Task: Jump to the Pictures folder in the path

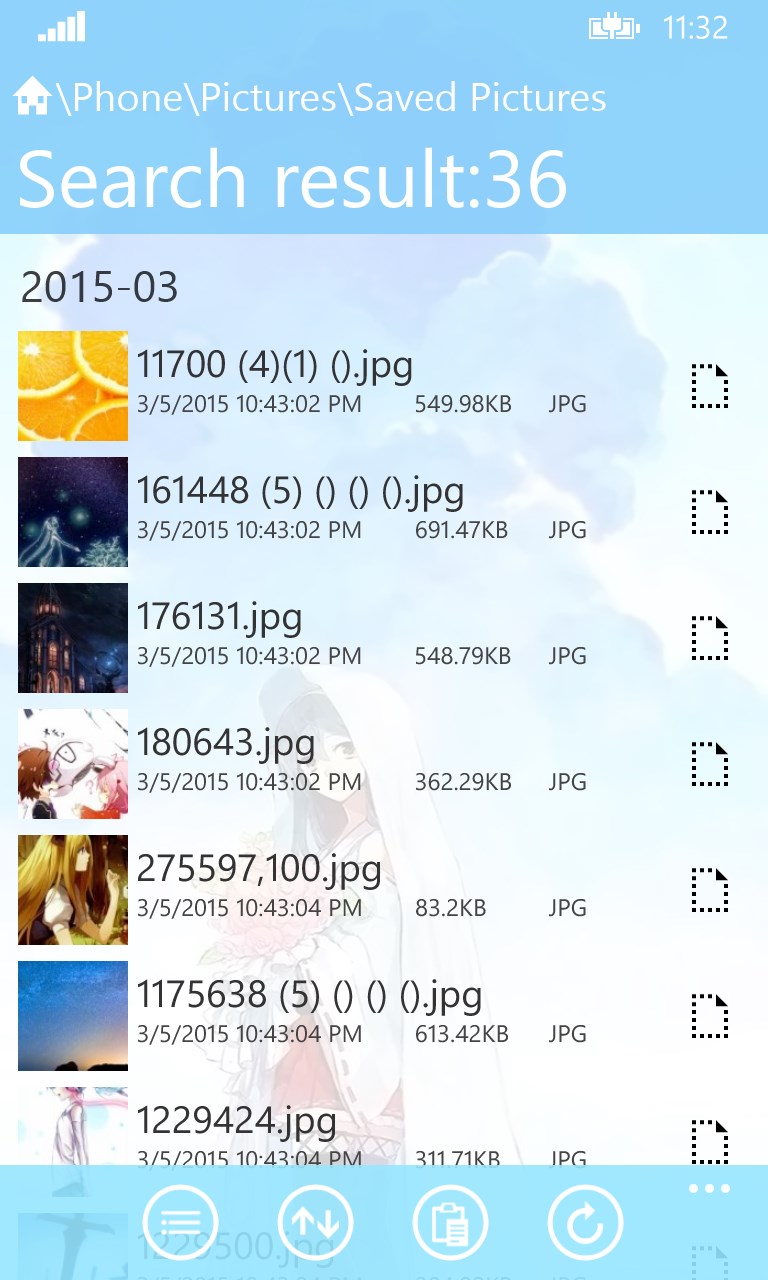Action: tap(269, 97)
